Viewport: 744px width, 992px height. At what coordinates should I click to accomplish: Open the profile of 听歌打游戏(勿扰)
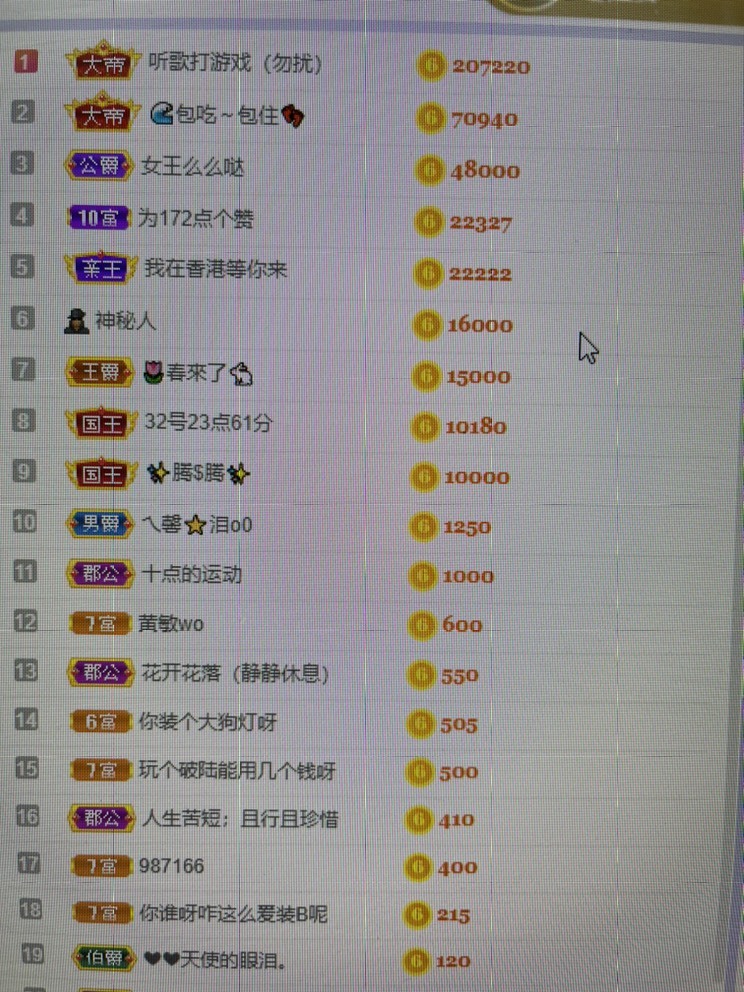pyautogui.click(x=234, y=63)
